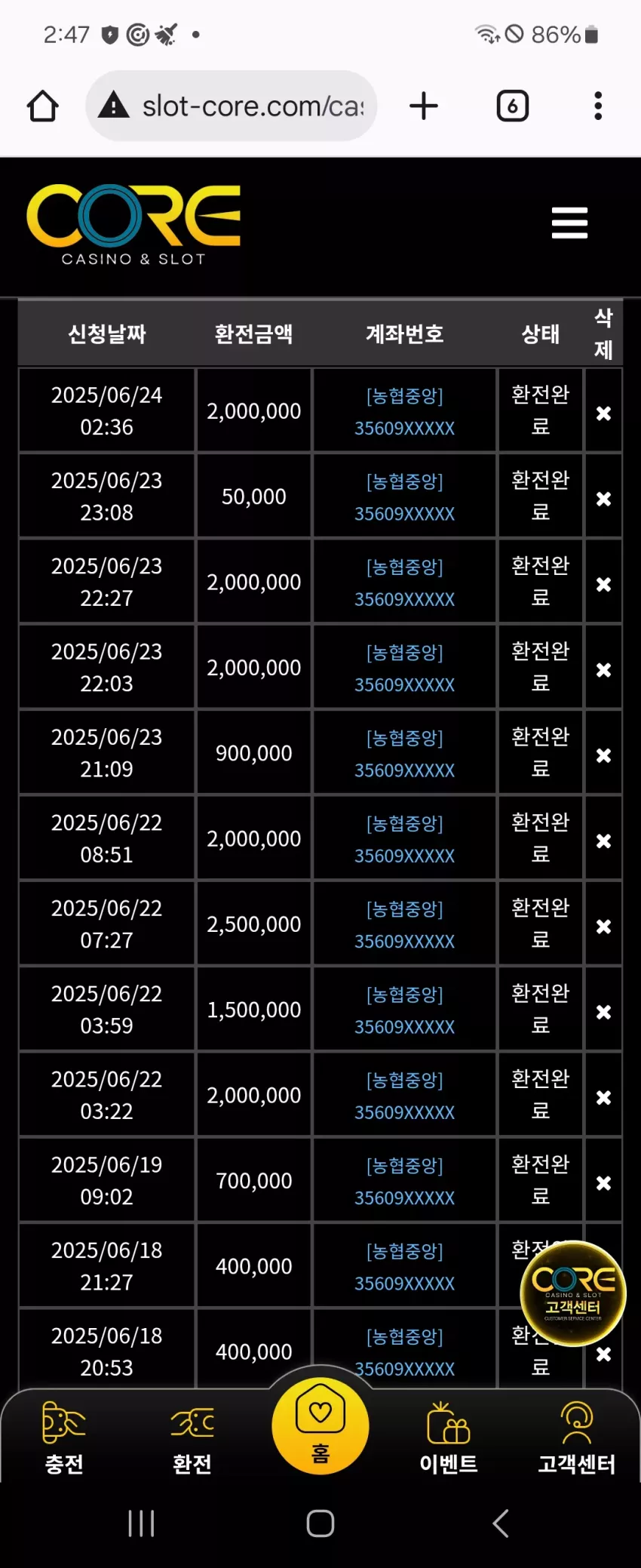Viewport: 641px width, 1568px height.
Task: Open the bottom 고객센터 tab
Action: coord(577,1439)
